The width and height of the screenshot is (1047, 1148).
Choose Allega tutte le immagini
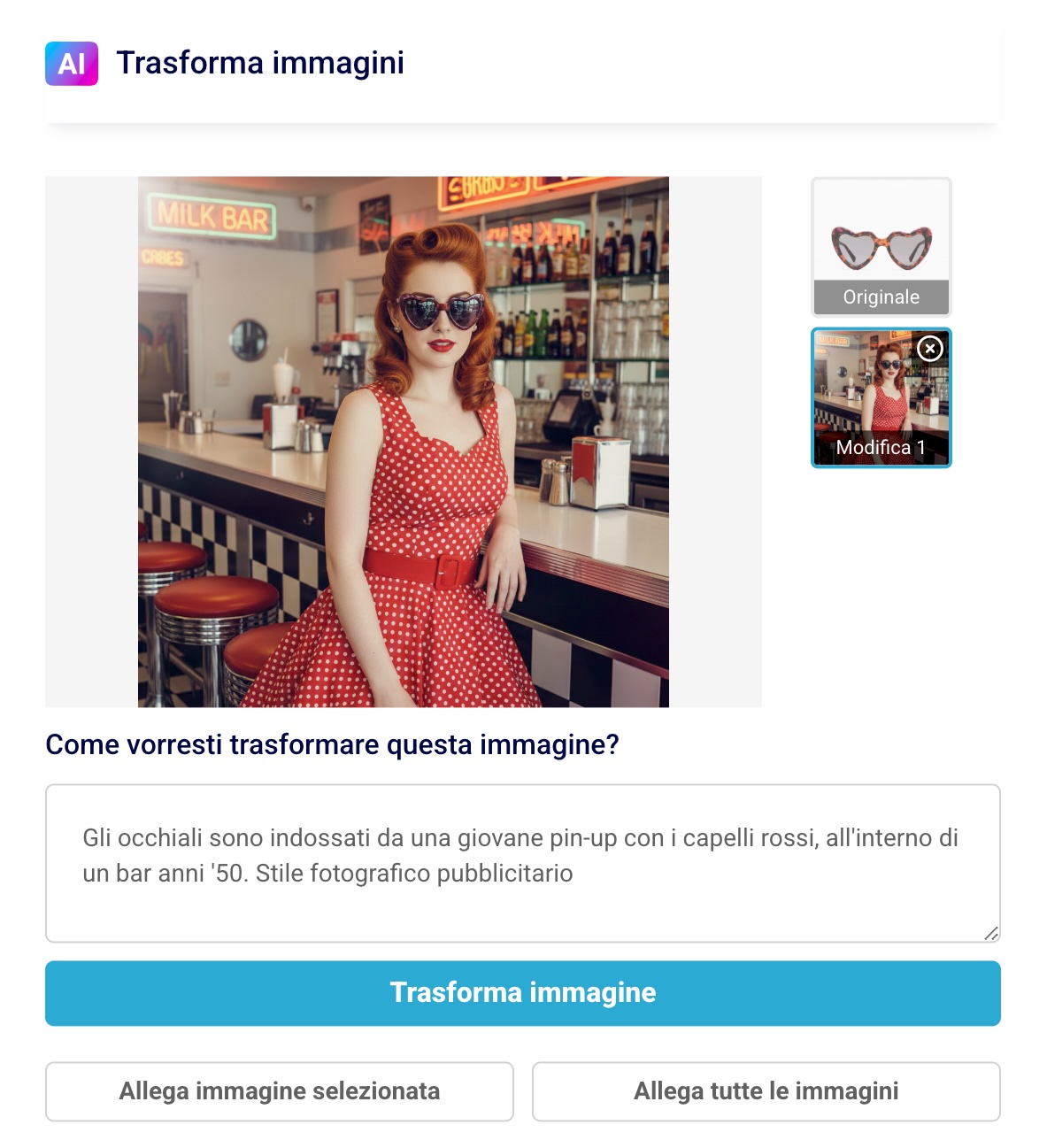pyautogui.click(x=766, y=1091)
